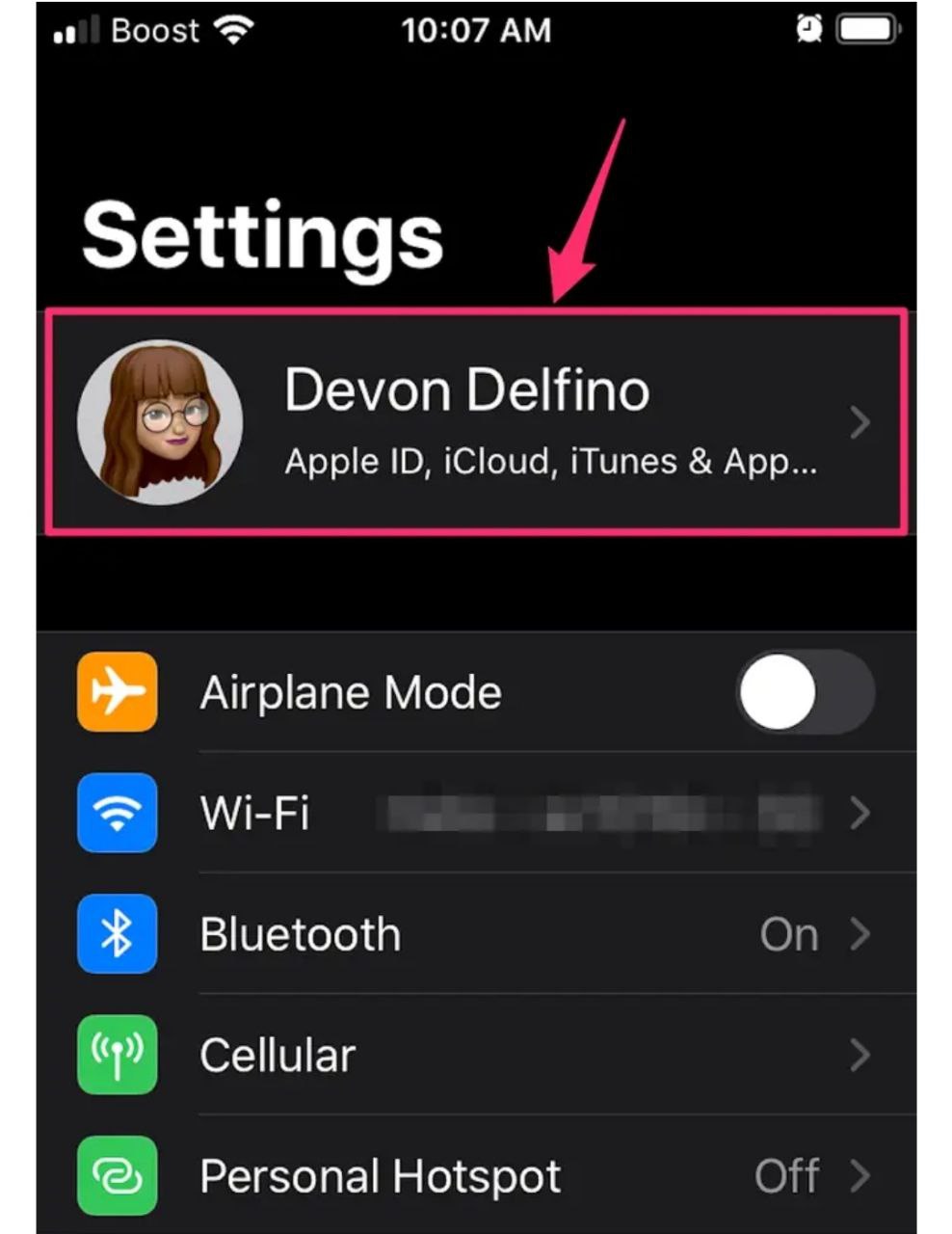Open Personal Hotspot settings
Viewport: 952px width, 1234px height.
[476, 1175]
